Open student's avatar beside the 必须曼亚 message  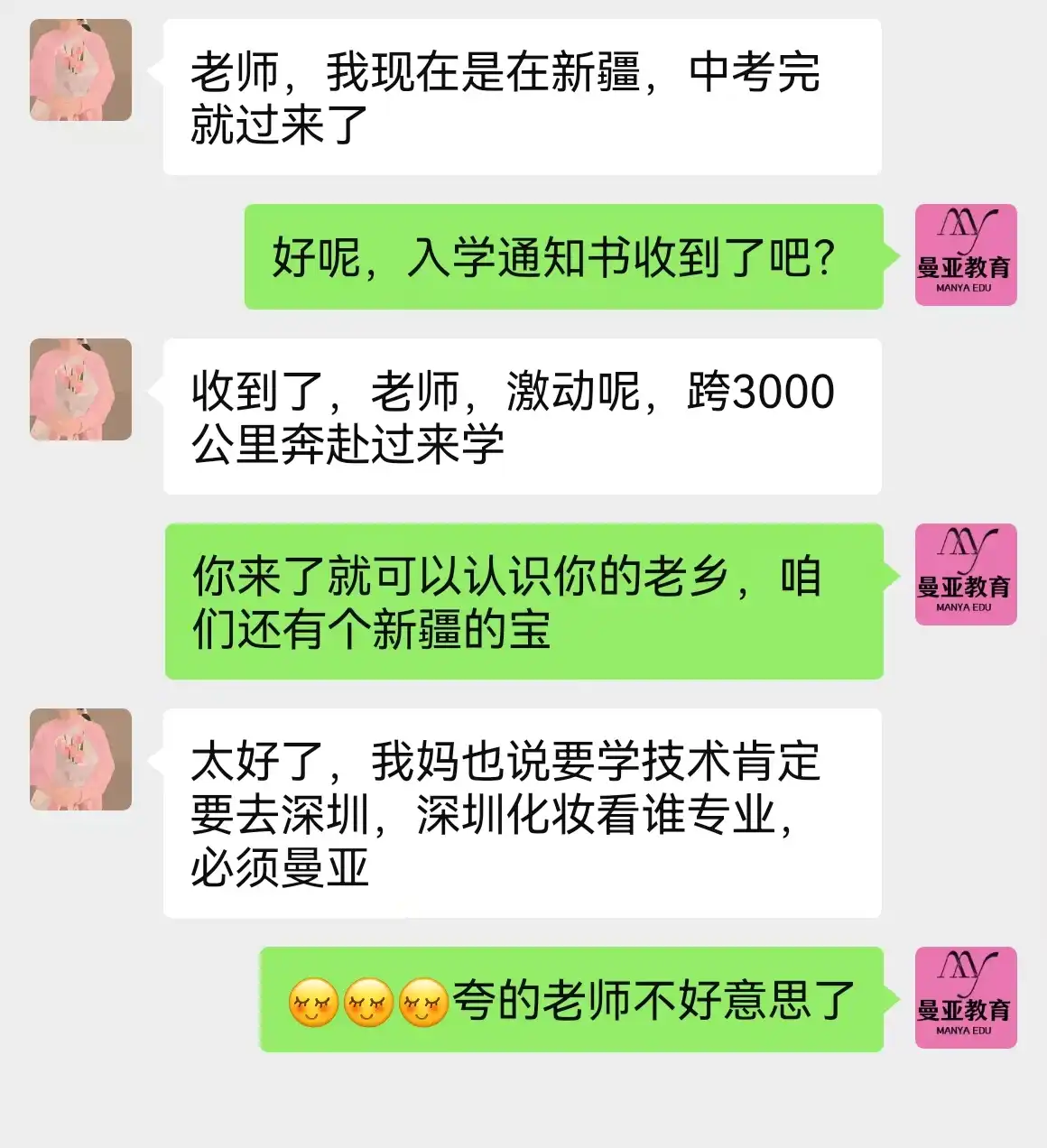pos(81,759)
